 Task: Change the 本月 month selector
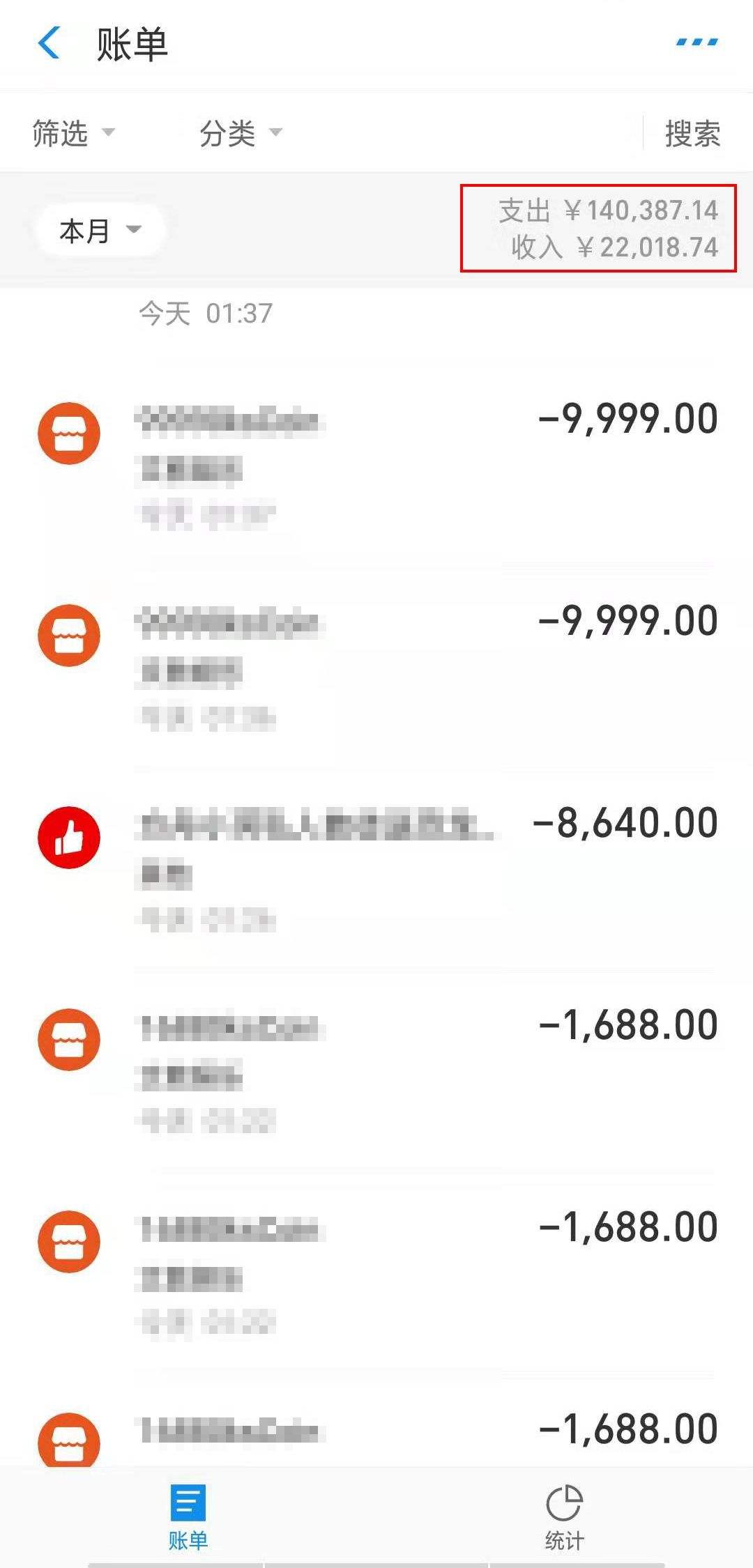point(99,230)
